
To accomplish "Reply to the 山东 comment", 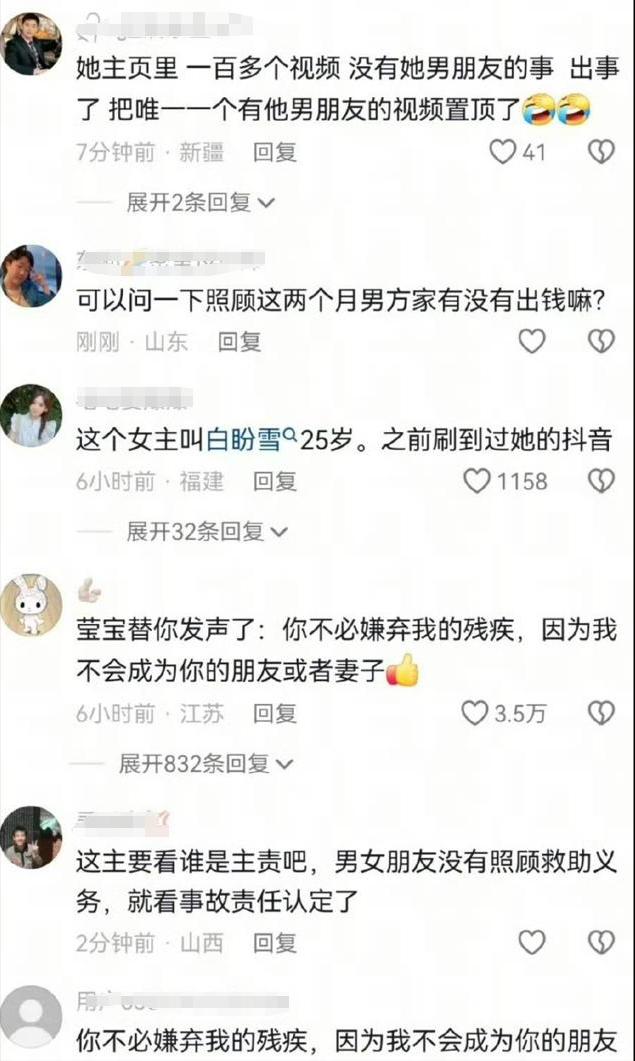I will point(240,342).
